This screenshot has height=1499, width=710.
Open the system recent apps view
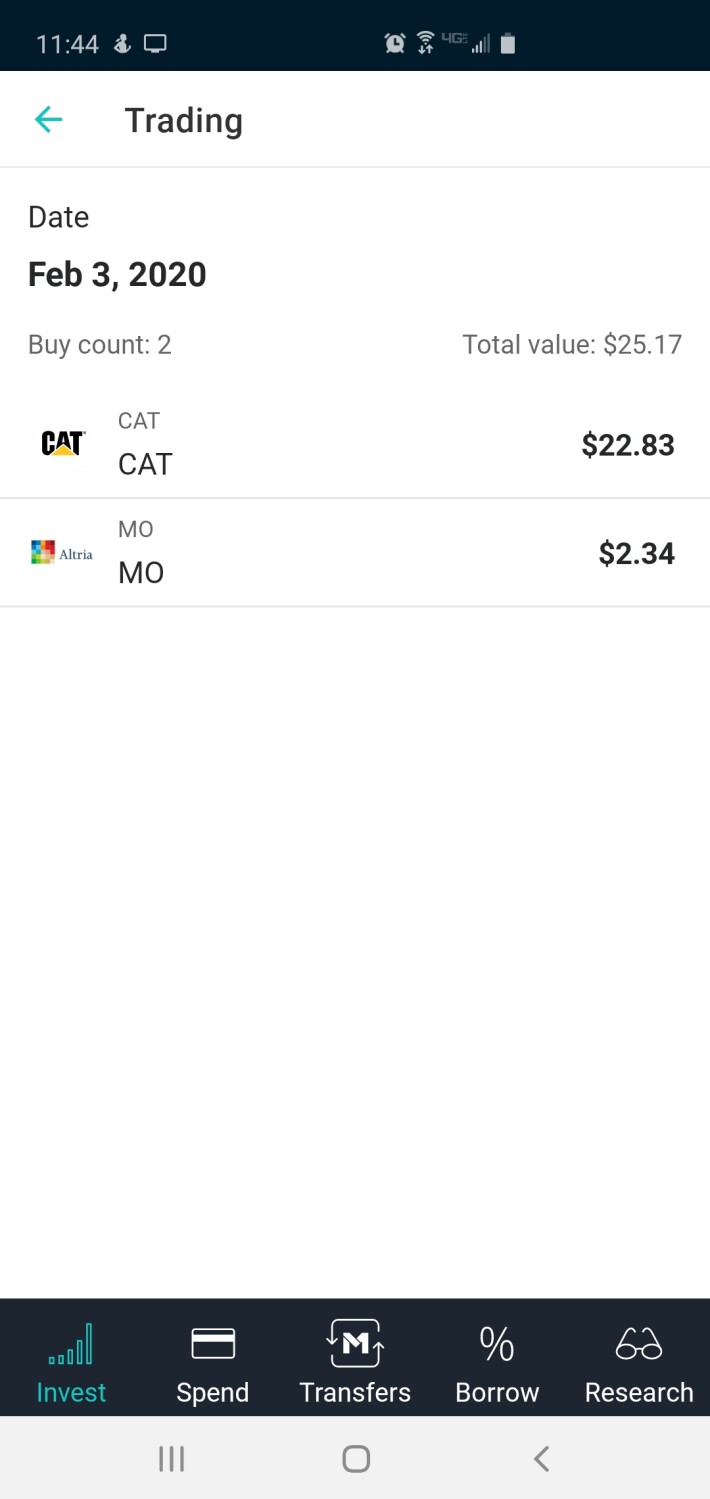[x=172, y=1459]
